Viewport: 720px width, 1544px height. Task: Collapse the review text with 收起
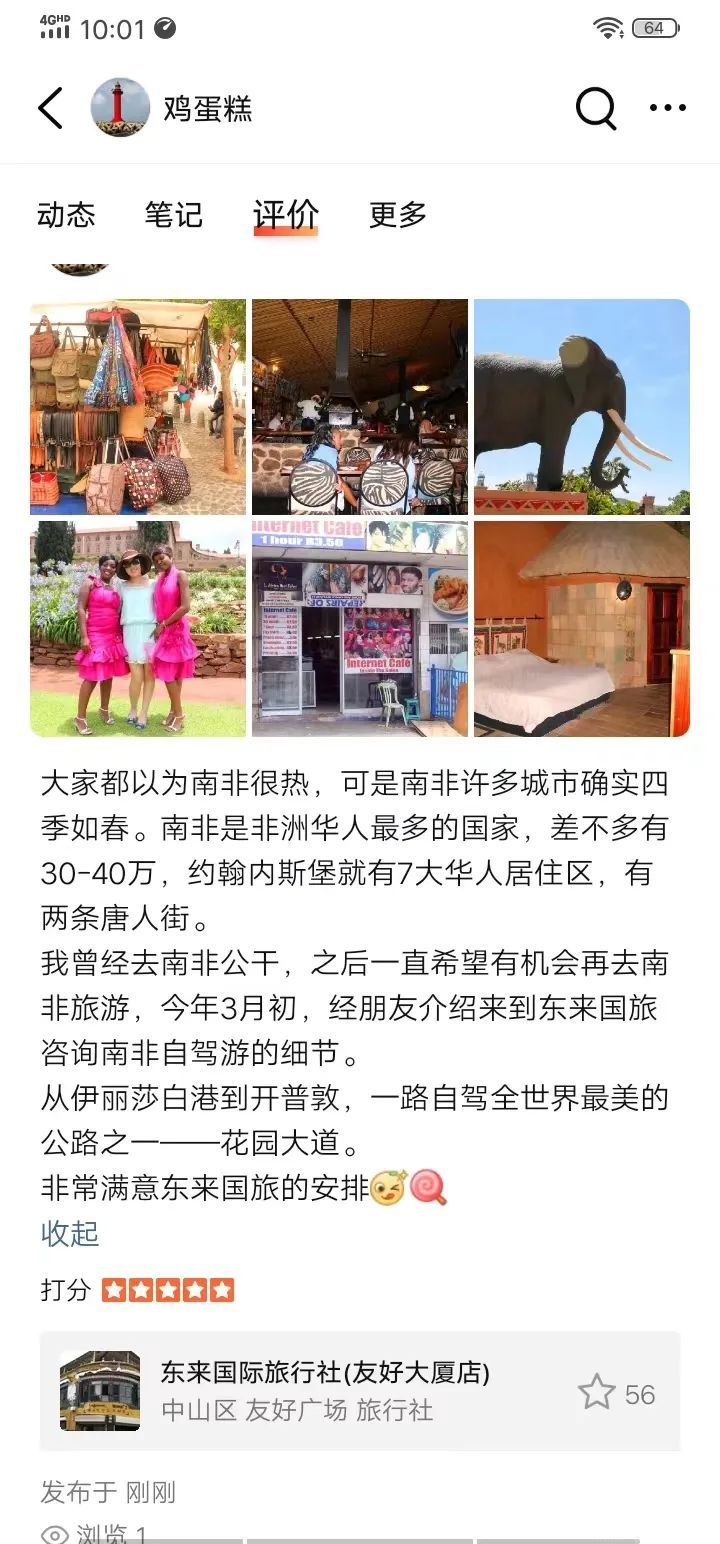point(70,1234)
